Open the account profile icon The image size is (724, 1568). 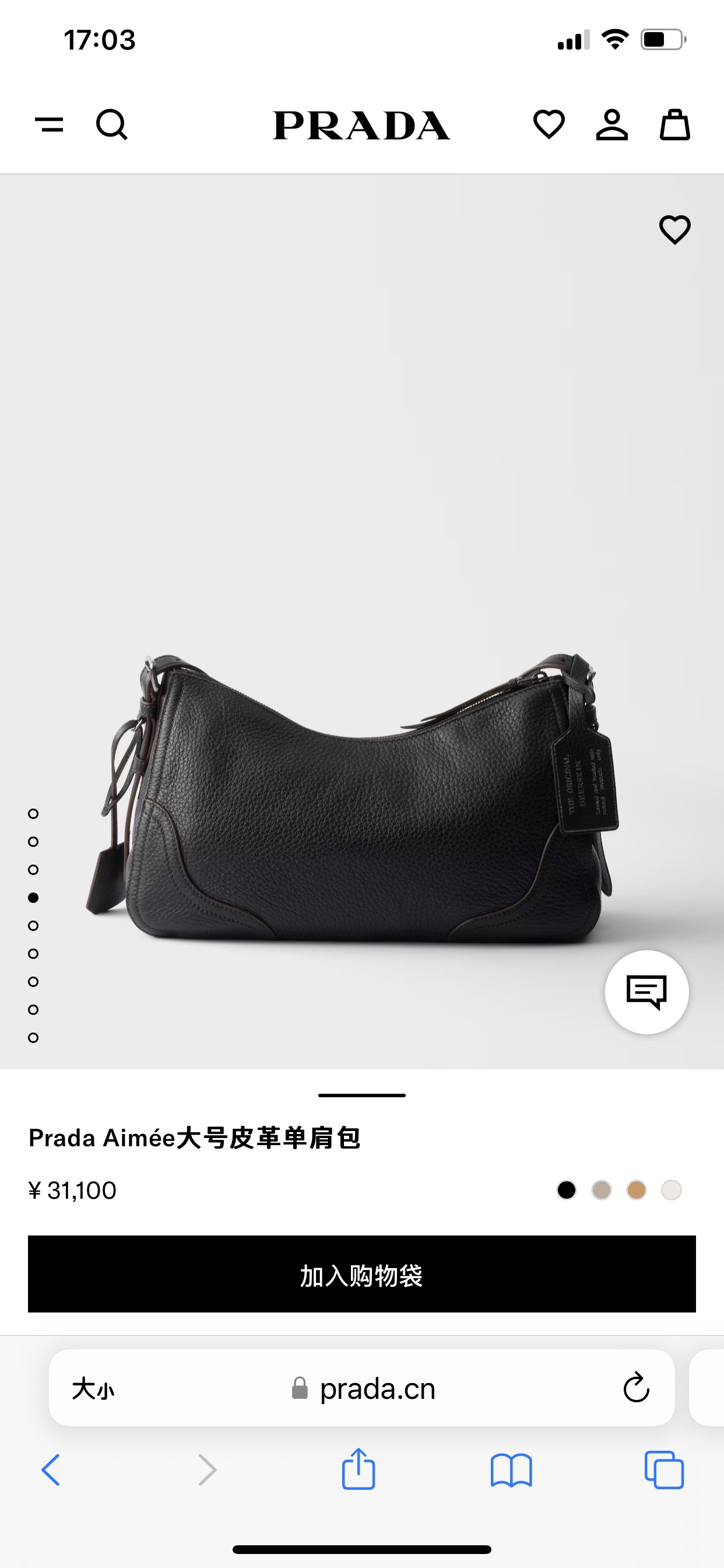click(x=611, y=125)
